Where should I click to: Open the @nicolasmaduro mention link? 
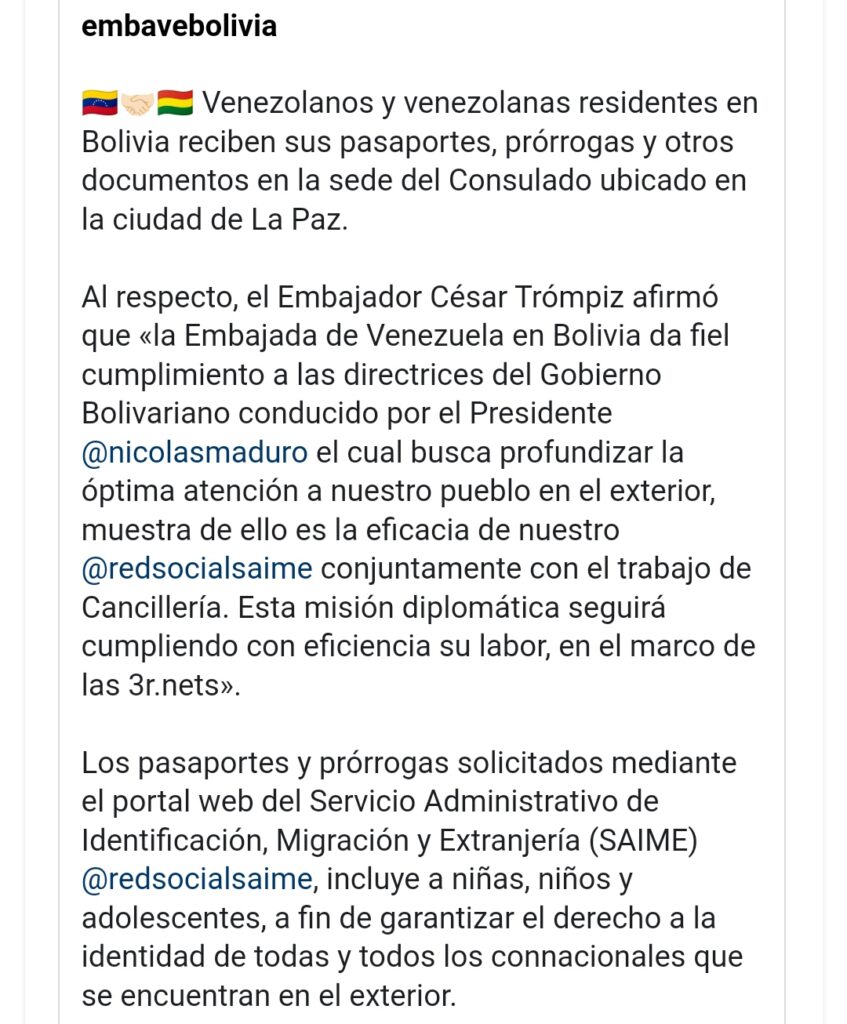click(x=194, y=452)
